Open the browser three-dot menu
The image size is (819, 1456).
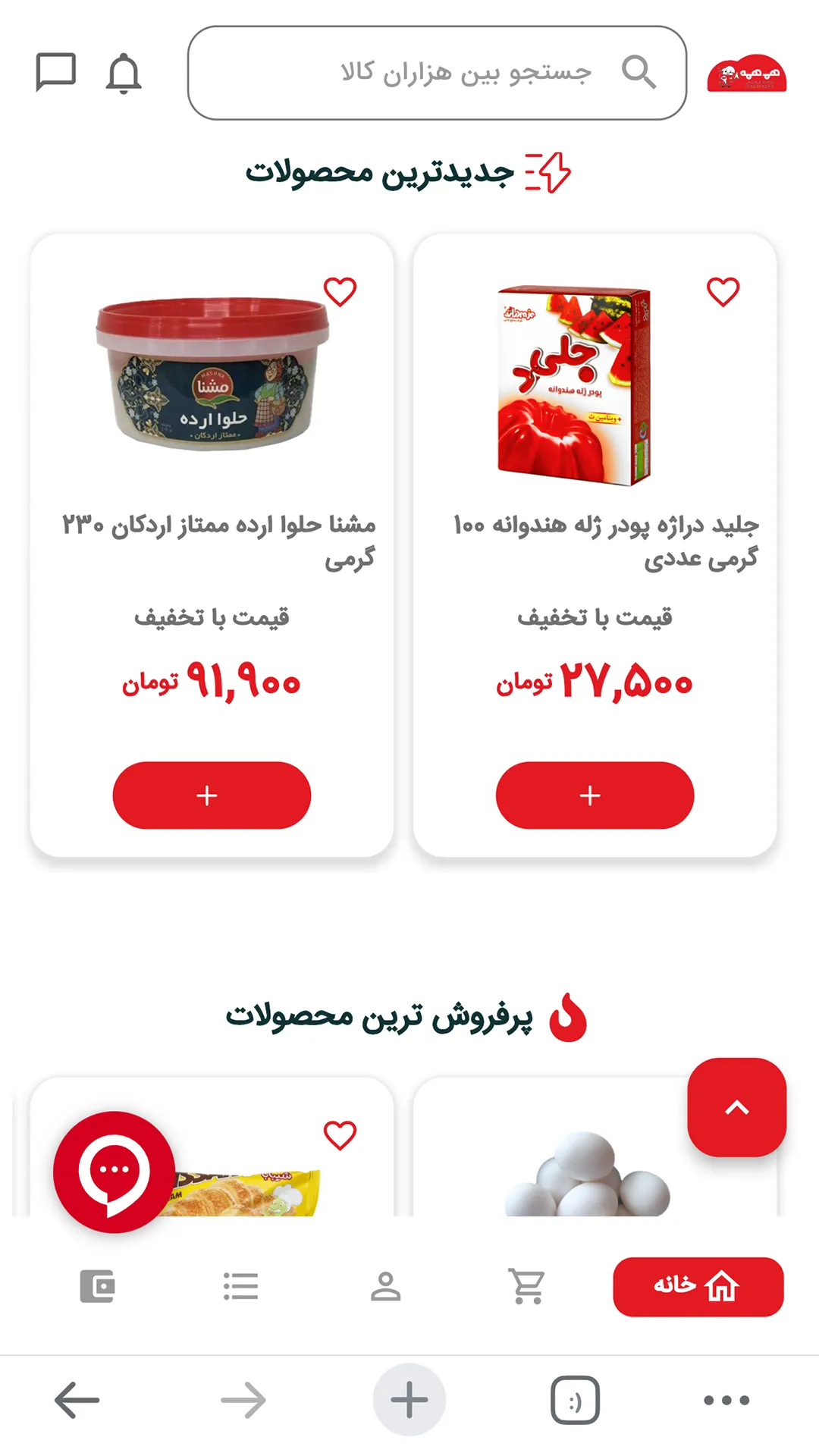(x=726, y=1400)
